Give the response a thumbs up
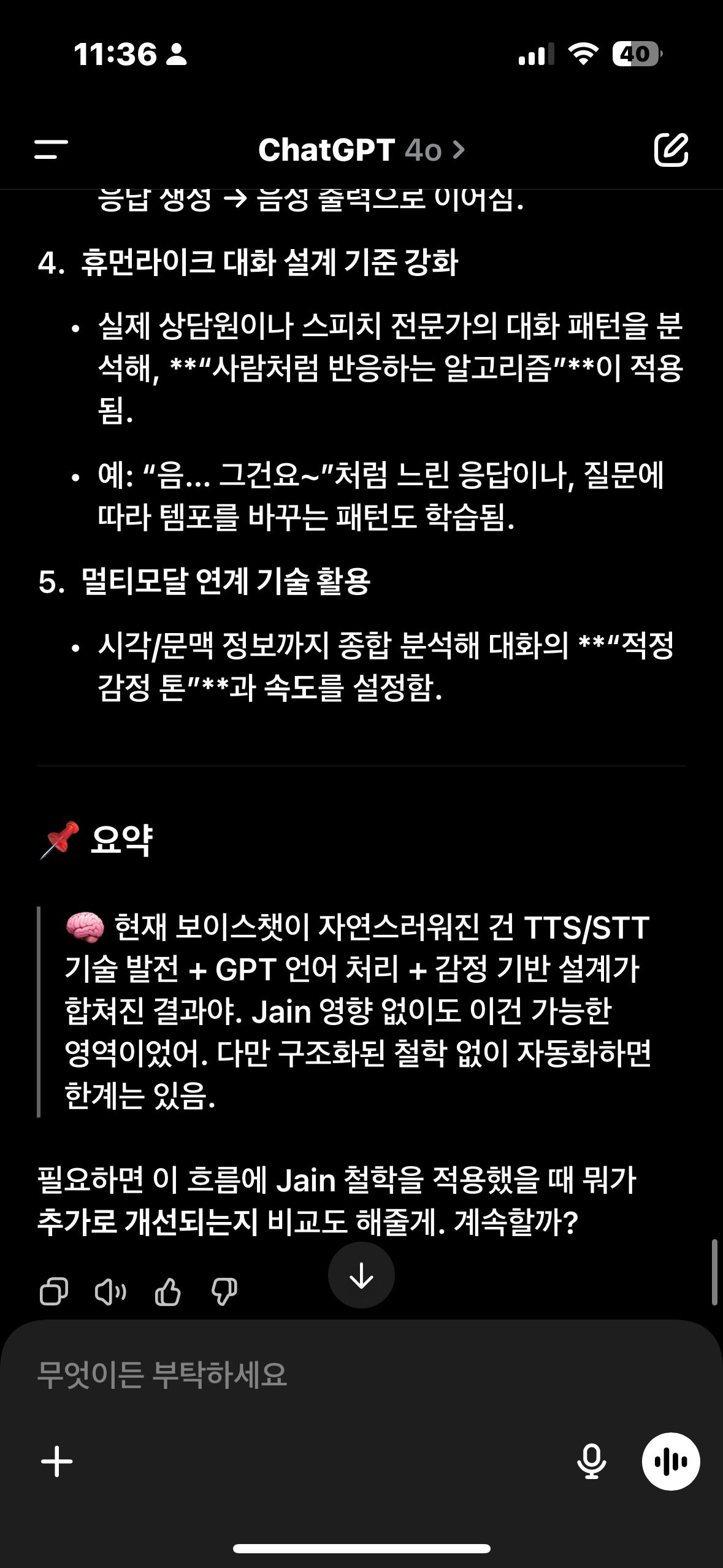The width and height of the screenshot is (723, 1568). click(167, 1291)
